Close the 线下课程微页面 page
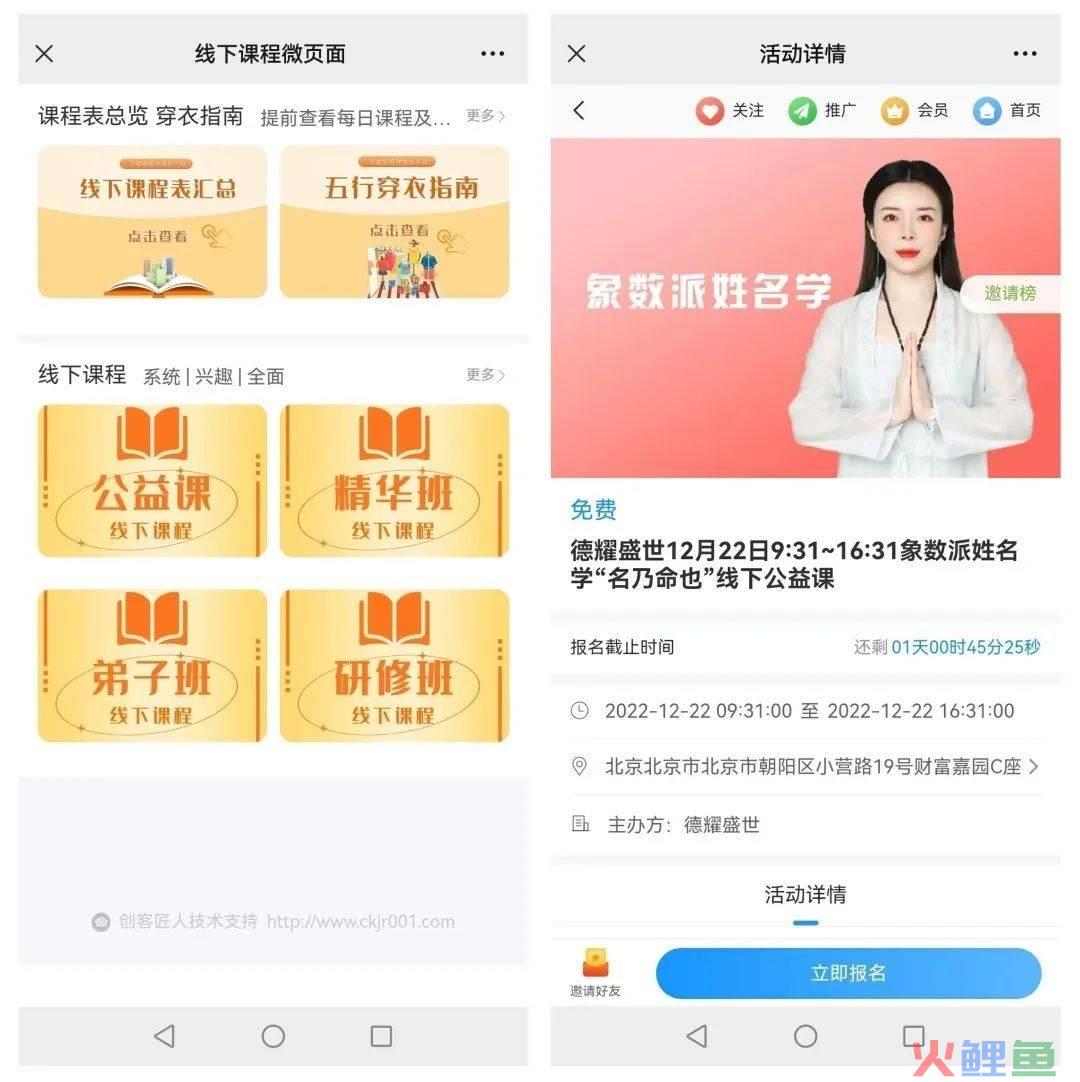Screen dimensions: 1080x1082 point(44,54)
